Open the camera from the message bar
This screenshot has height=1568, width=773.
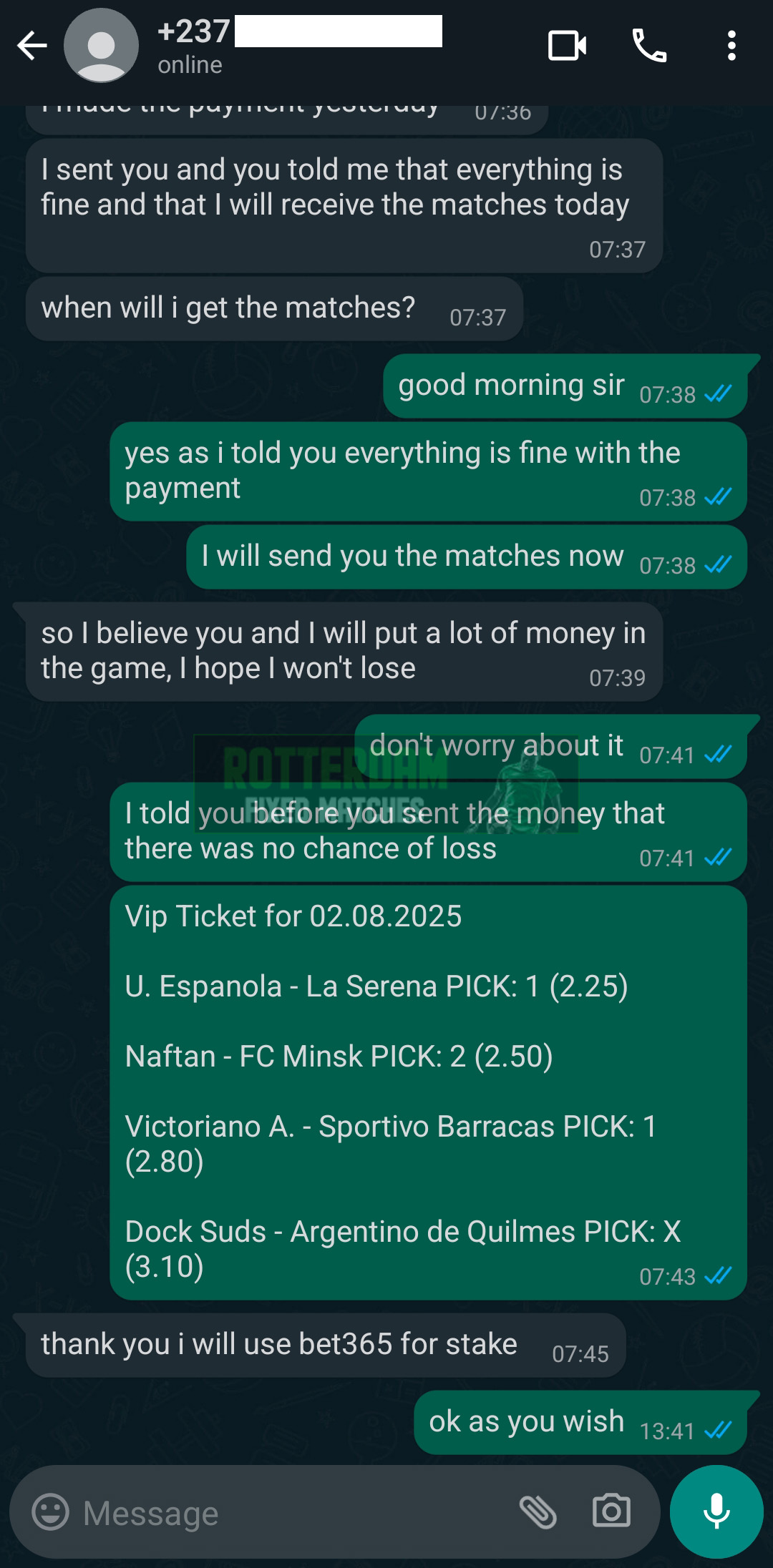point(611,1512)
